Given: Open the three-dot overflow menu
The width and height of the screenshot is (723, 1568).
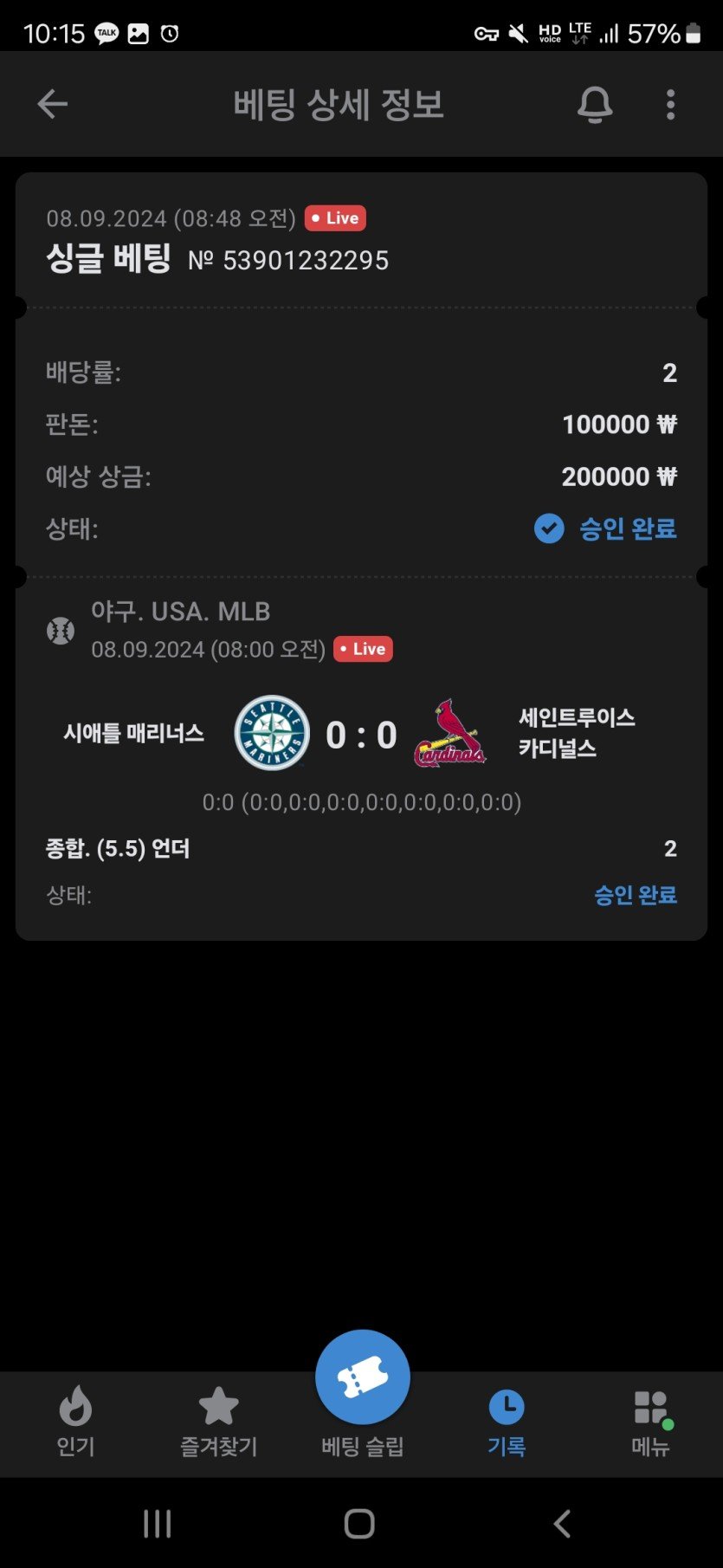Looking at the screenshot, I should (x=670, y=105).
